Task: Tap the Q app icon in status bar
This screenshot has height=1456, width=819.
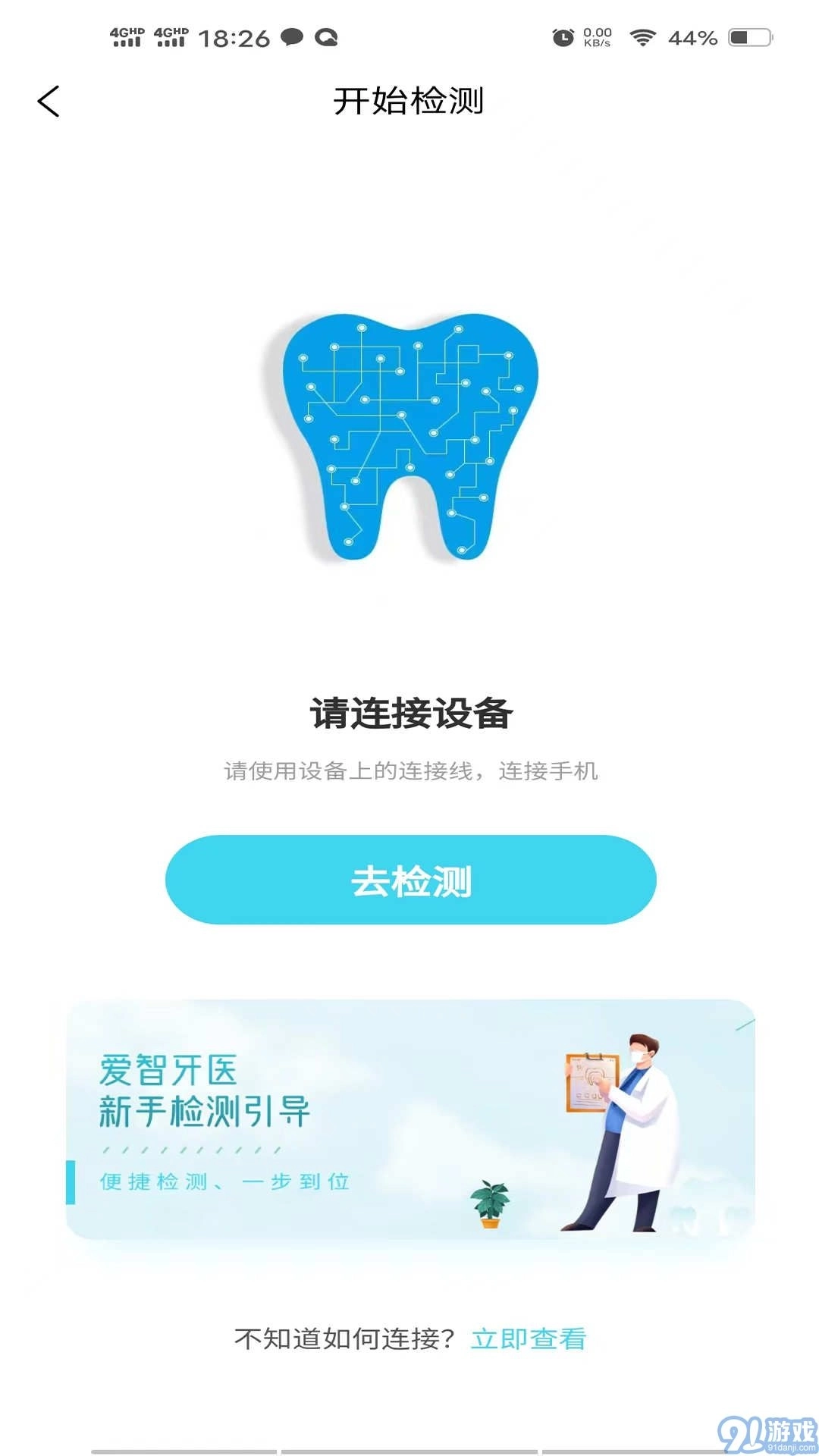Action: pos(328,36)
